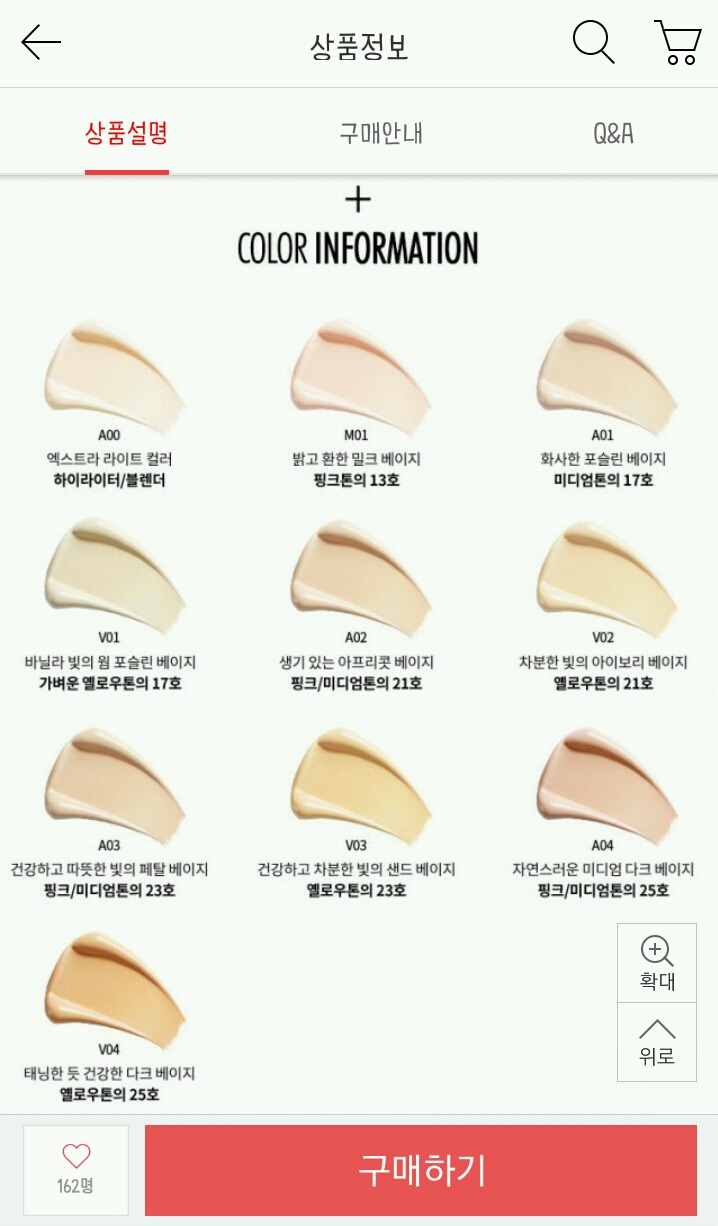The width and height of the screenshot is (718, 1226).
Task: Tap the 확대 zoom button
Action: [x=657, y=963]
